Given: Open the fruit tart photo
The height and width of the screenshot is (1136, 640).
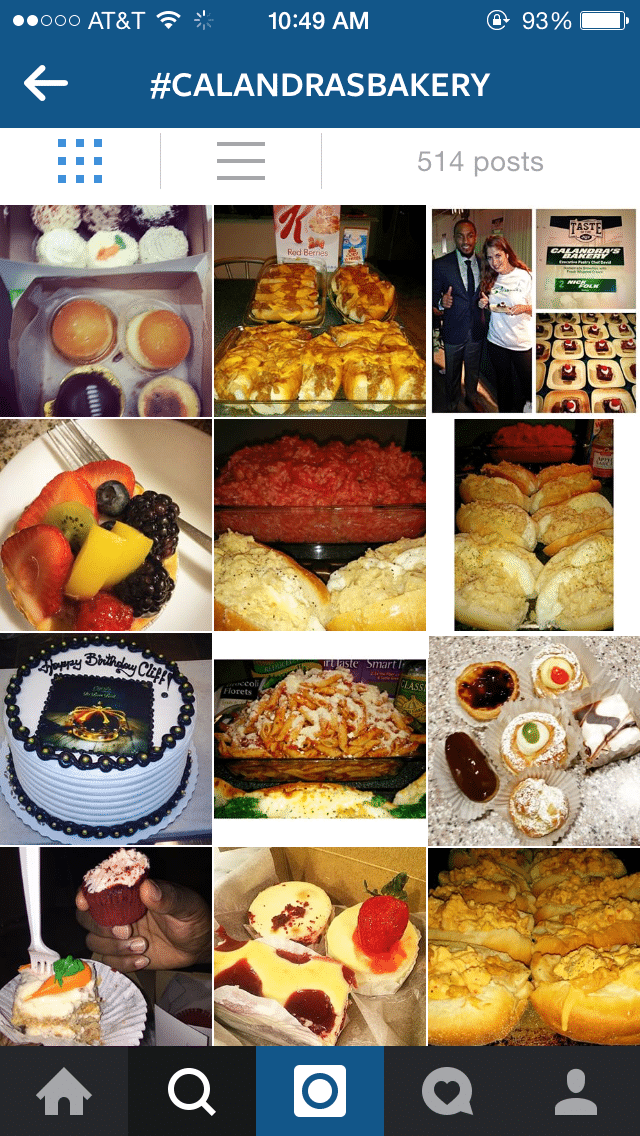Looking at the screenshot, I should [x=106, y=525].
